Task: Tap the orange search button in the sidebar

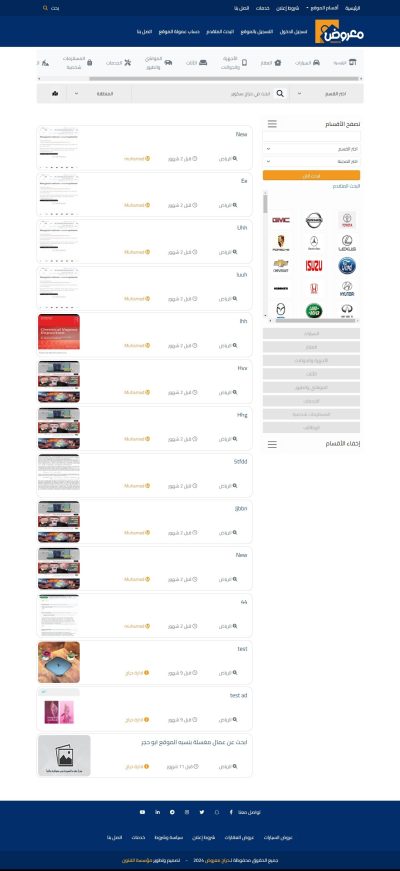Action: click(311, 176)
